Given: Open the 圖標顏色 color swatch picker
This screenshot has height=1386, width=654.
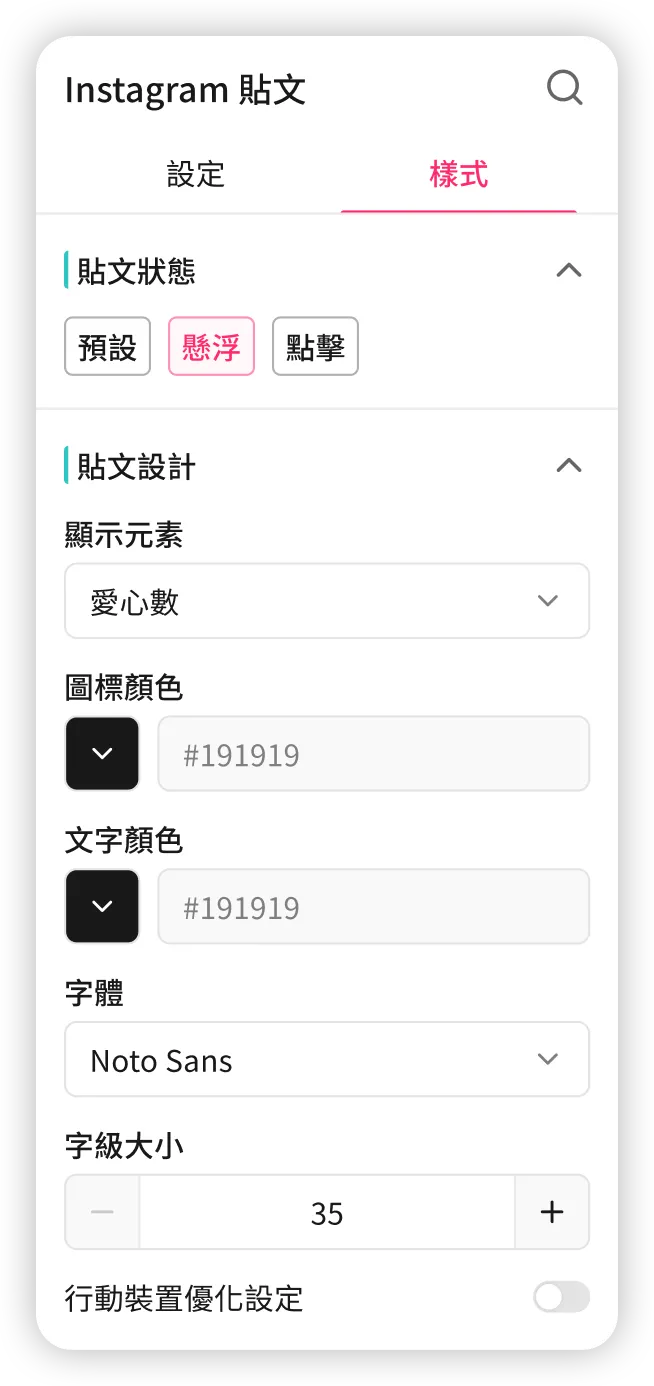Looking at the screenshot, I should coord(102,754).
